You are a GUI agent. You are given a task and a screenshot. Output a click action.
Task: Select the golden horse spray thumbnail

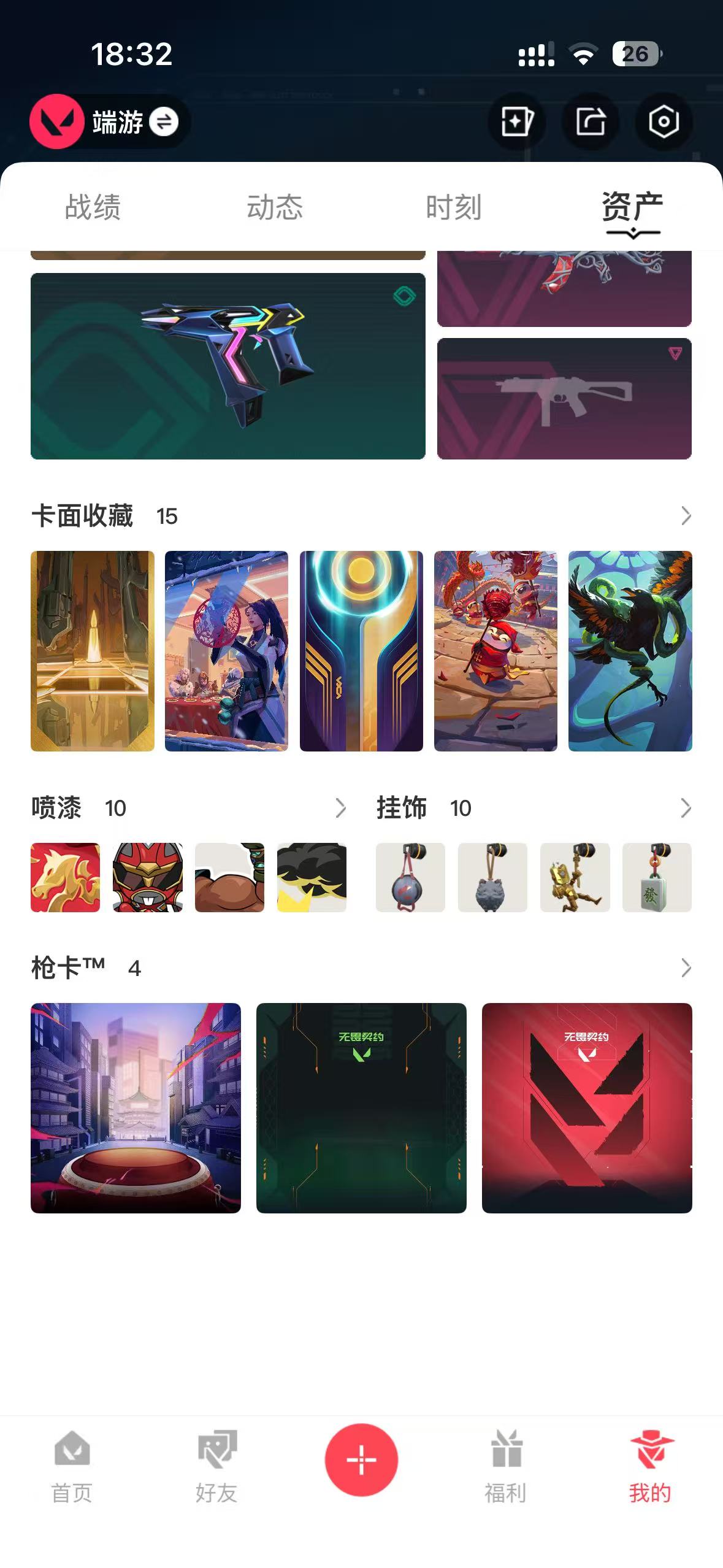click(65, 878)
